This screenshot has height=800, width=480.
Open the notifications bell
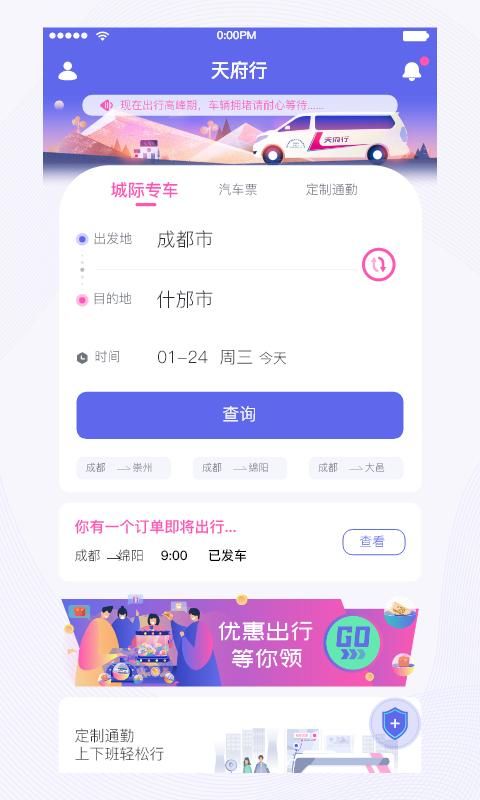412,71
